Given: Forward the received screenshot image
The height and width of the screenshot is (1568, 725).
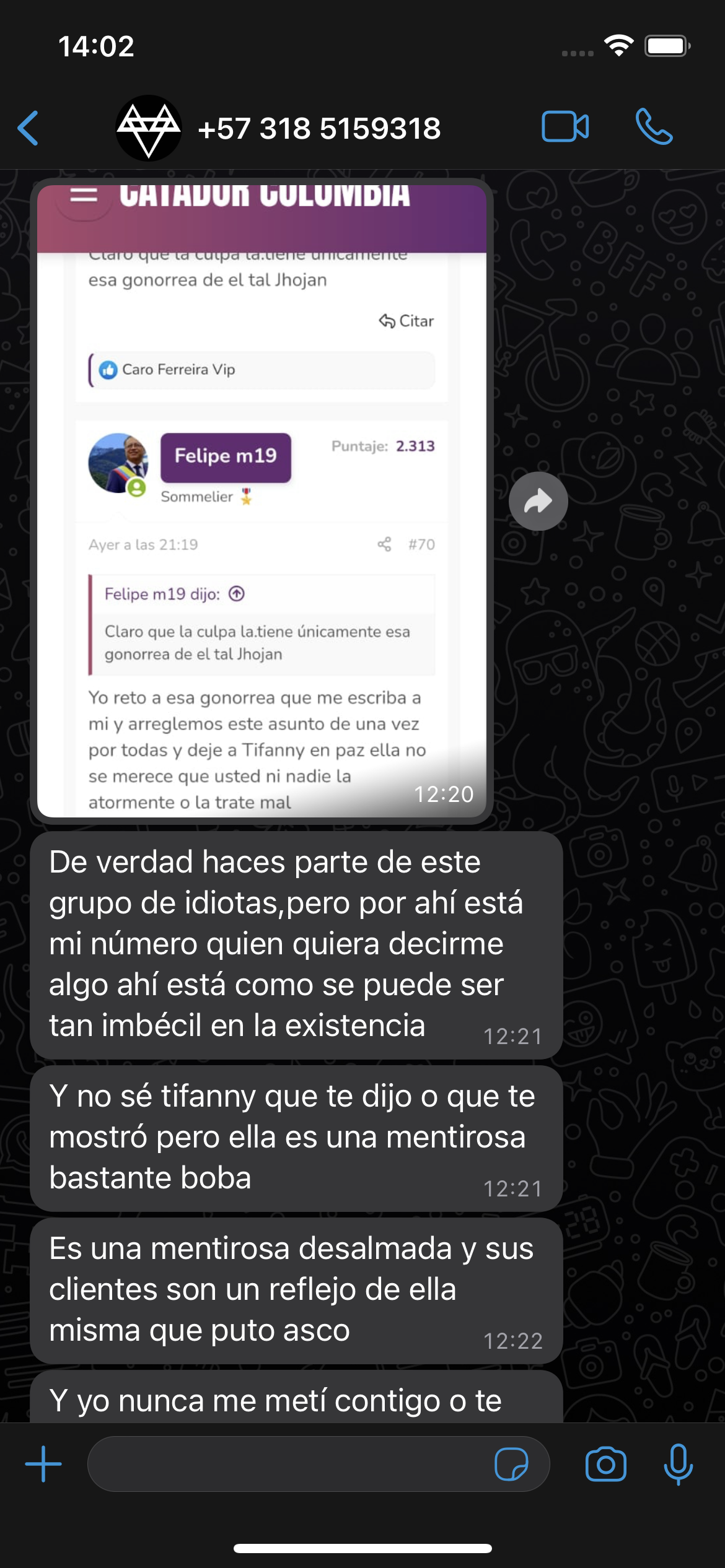Looking at the screenshot, I should (538, 501).
